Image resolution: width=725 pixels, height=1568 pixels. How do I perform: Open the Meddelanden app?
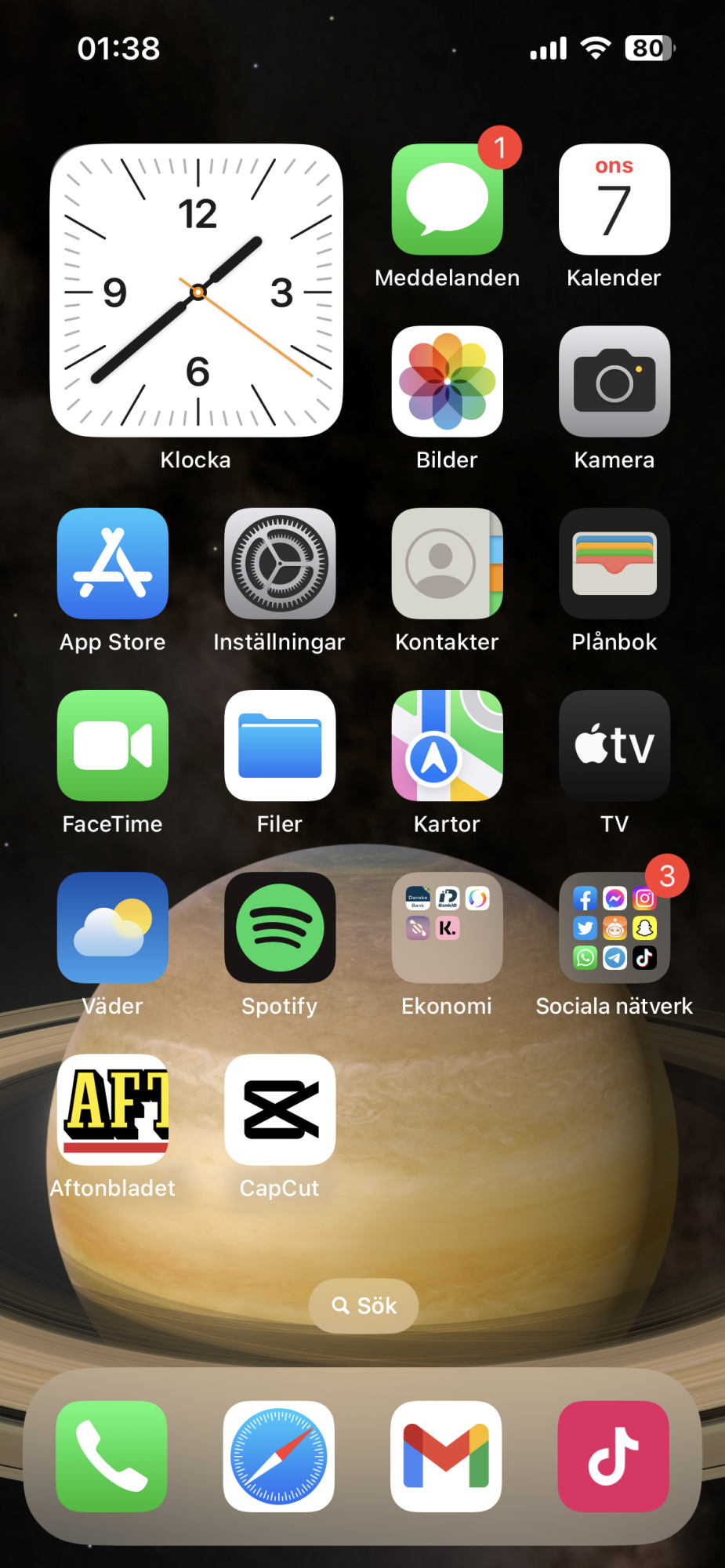pos(447,199)
